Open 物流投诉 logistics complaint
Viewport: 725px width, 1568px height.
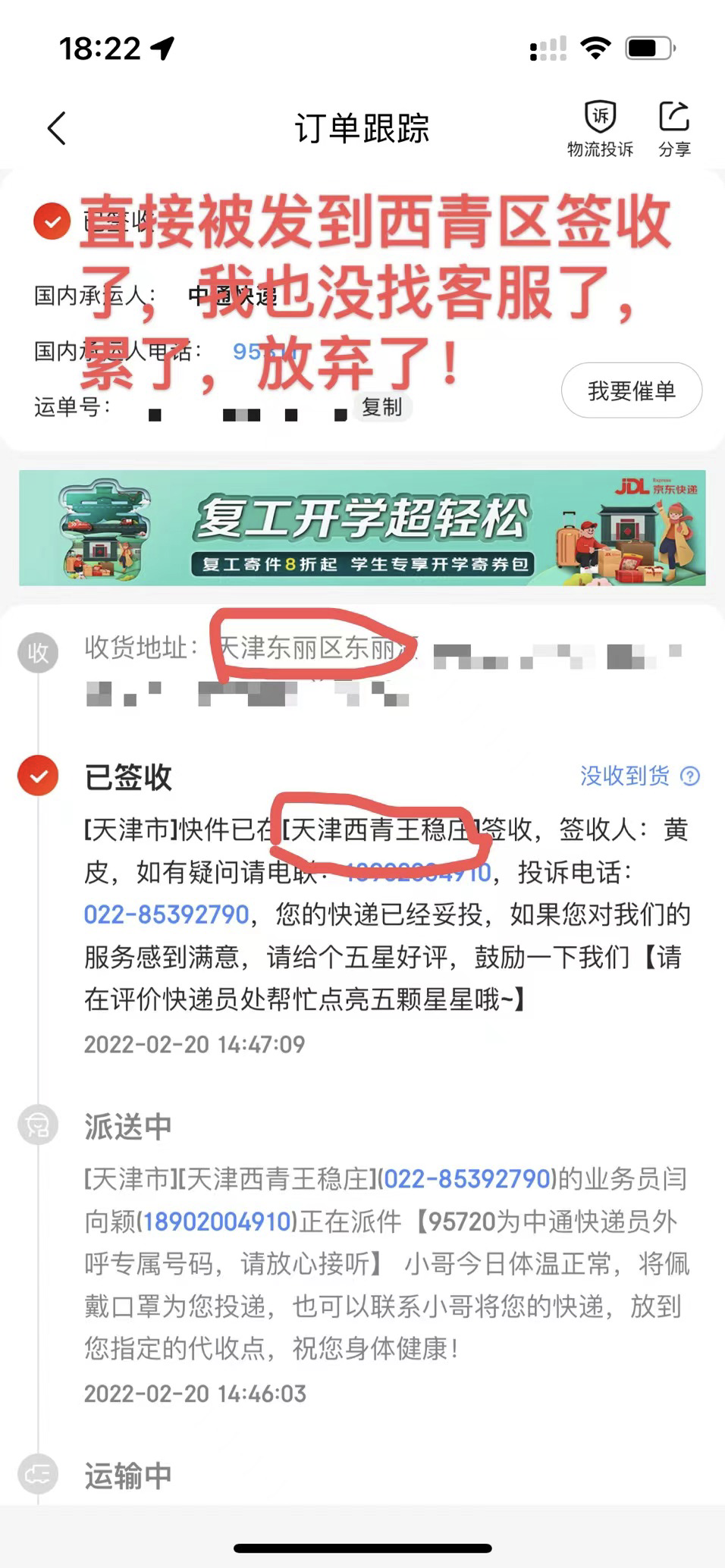coord(600,128)
